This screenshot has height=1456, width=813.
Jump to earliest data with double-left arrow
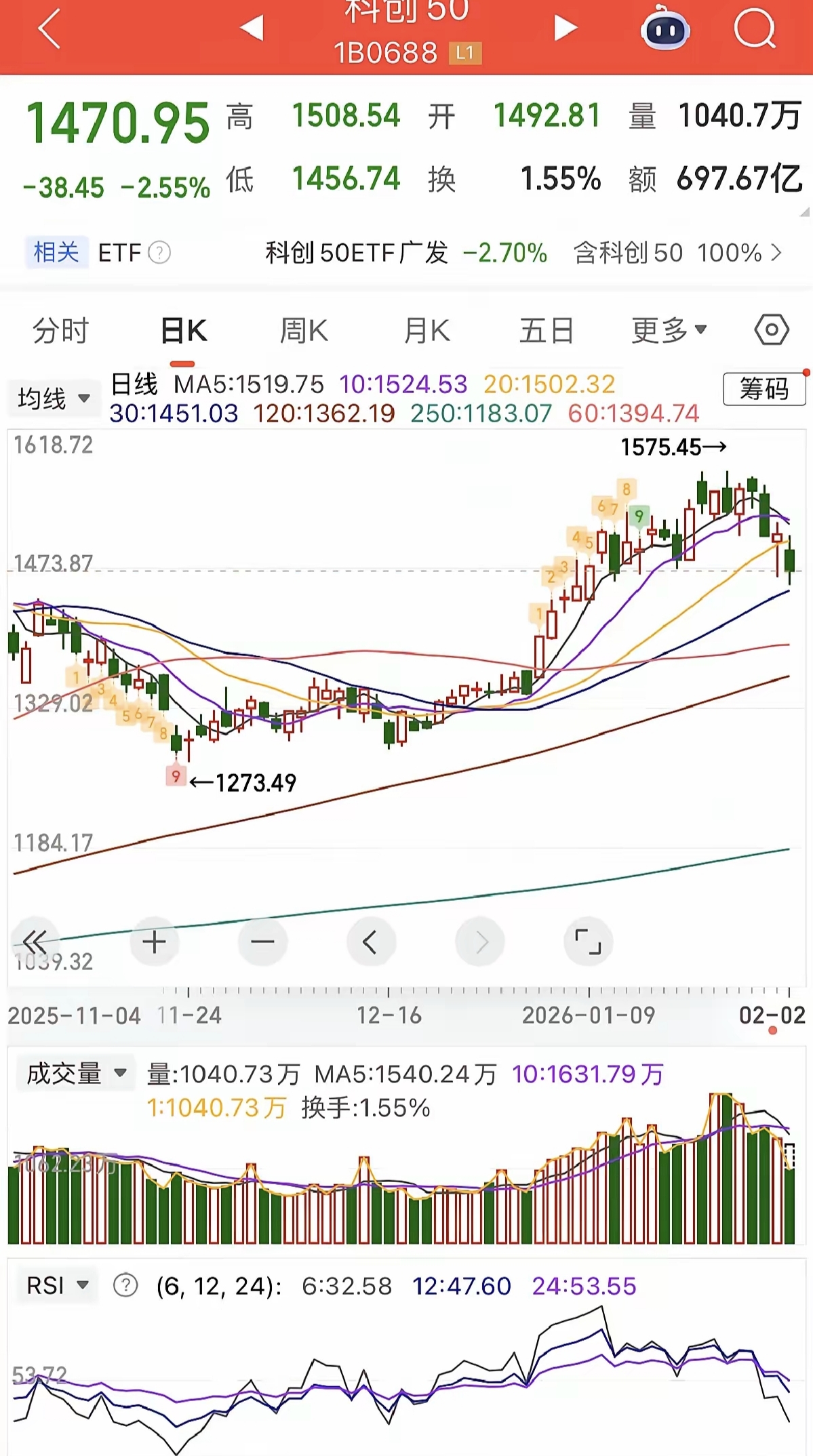(x=35, y=941)
